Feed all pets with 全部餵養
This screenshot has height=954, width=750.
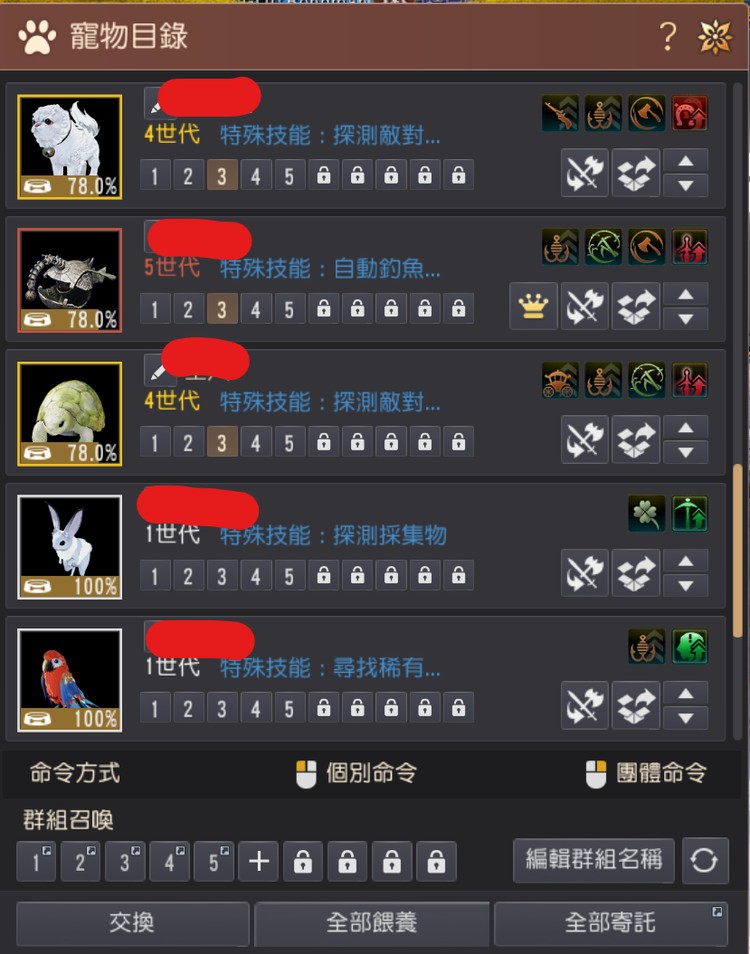pyautogui.click(x=371, y=923)
